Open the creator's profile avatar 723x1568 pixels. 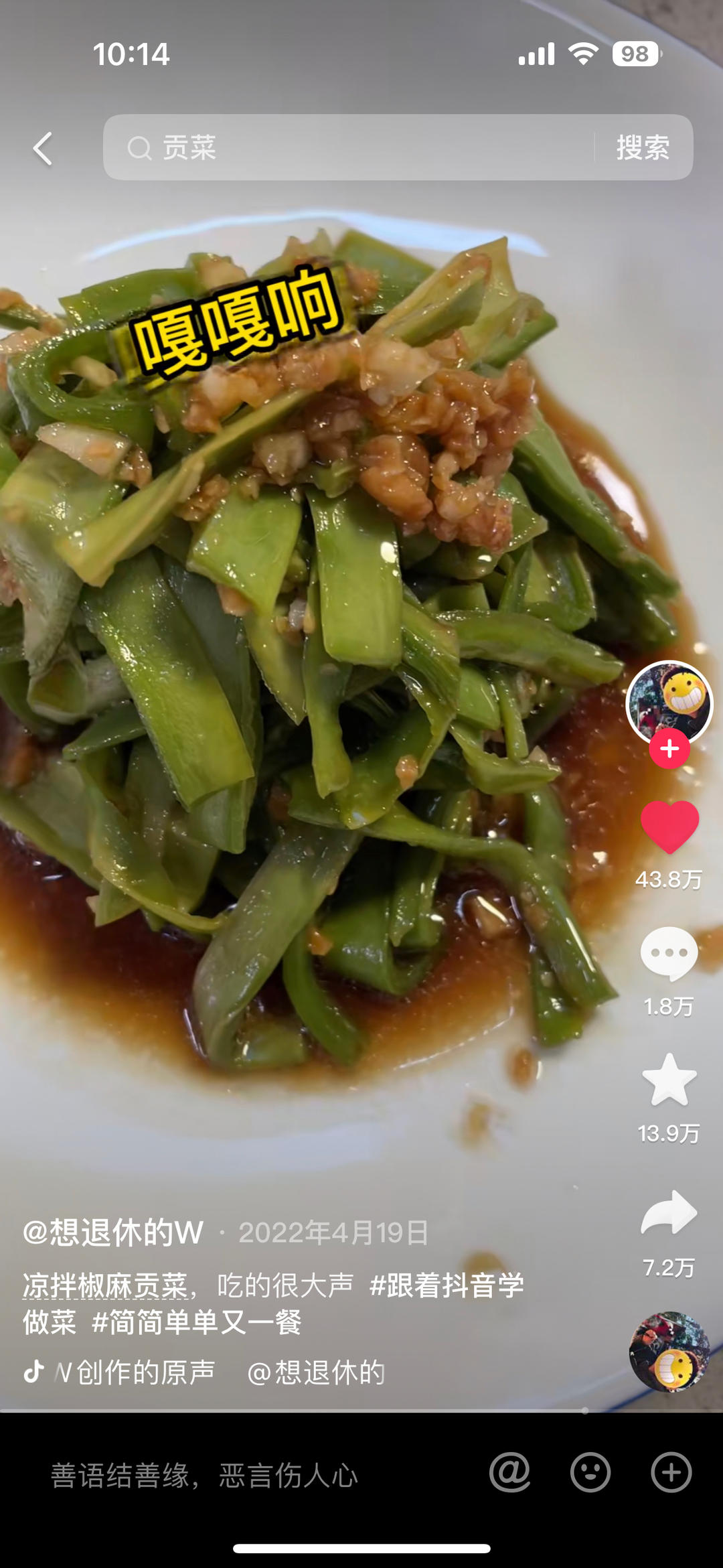click(x=669, y=702)
